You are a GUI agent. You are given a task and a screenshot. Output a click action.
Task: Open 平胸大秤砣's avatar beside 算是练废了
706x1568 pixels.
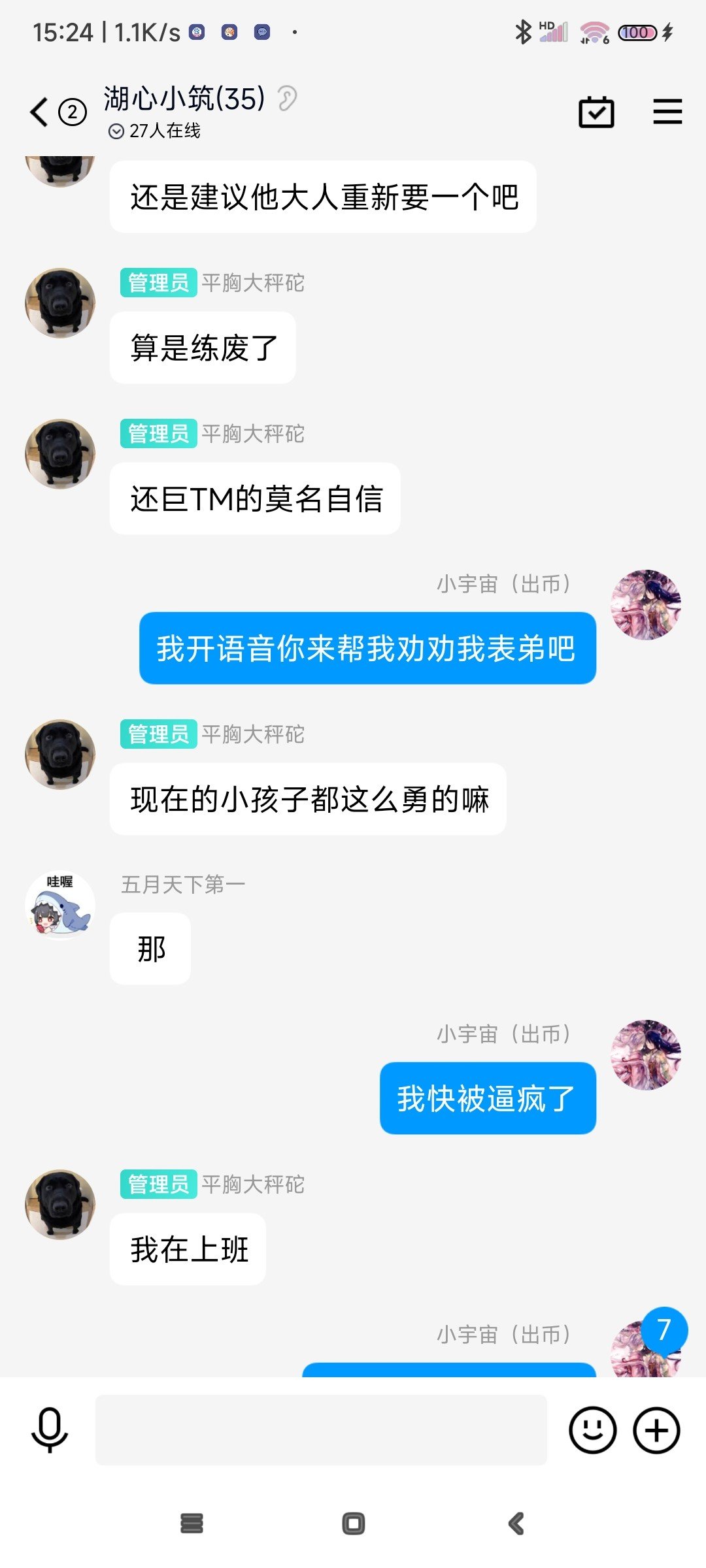60,303
